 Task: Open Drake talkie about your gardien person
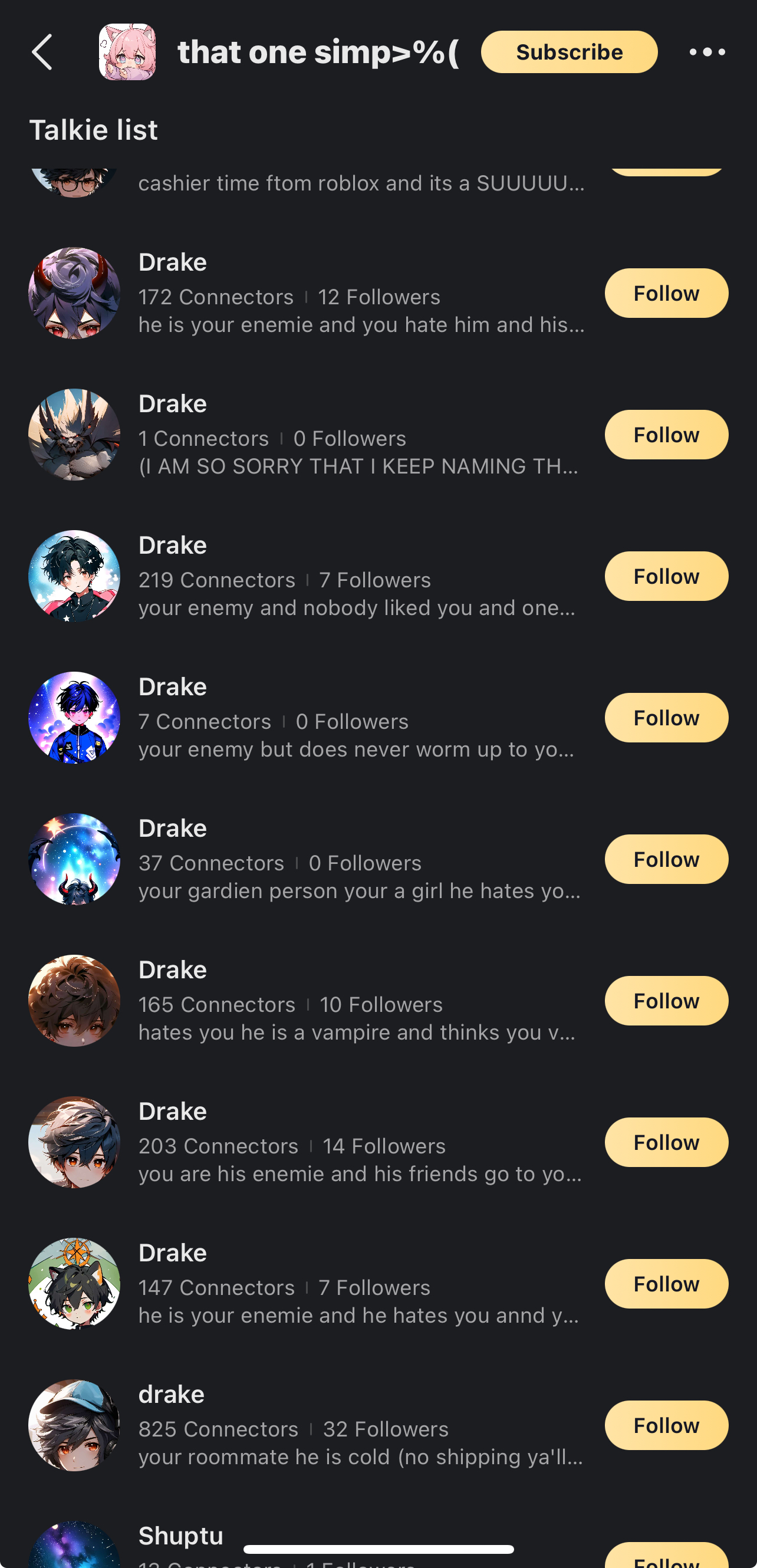click(x=356, y=859)
